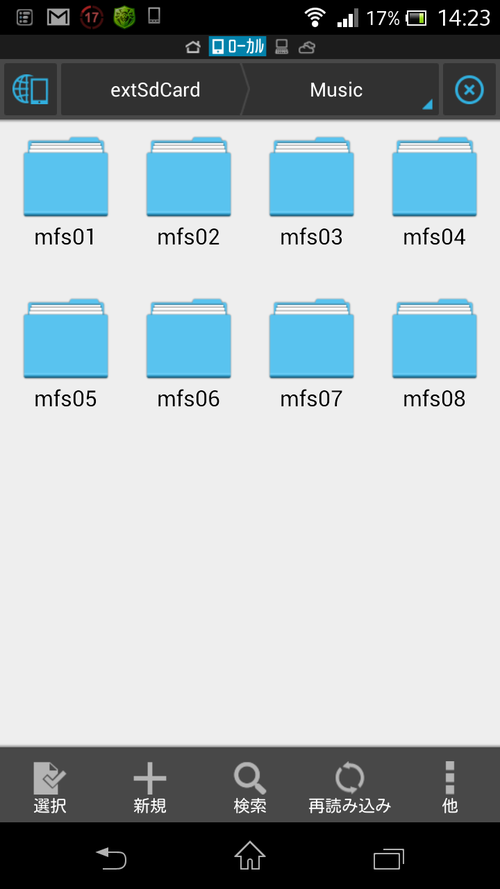Expand the Music path dropdown
This screenshot has width=500, height=889.
341,90
